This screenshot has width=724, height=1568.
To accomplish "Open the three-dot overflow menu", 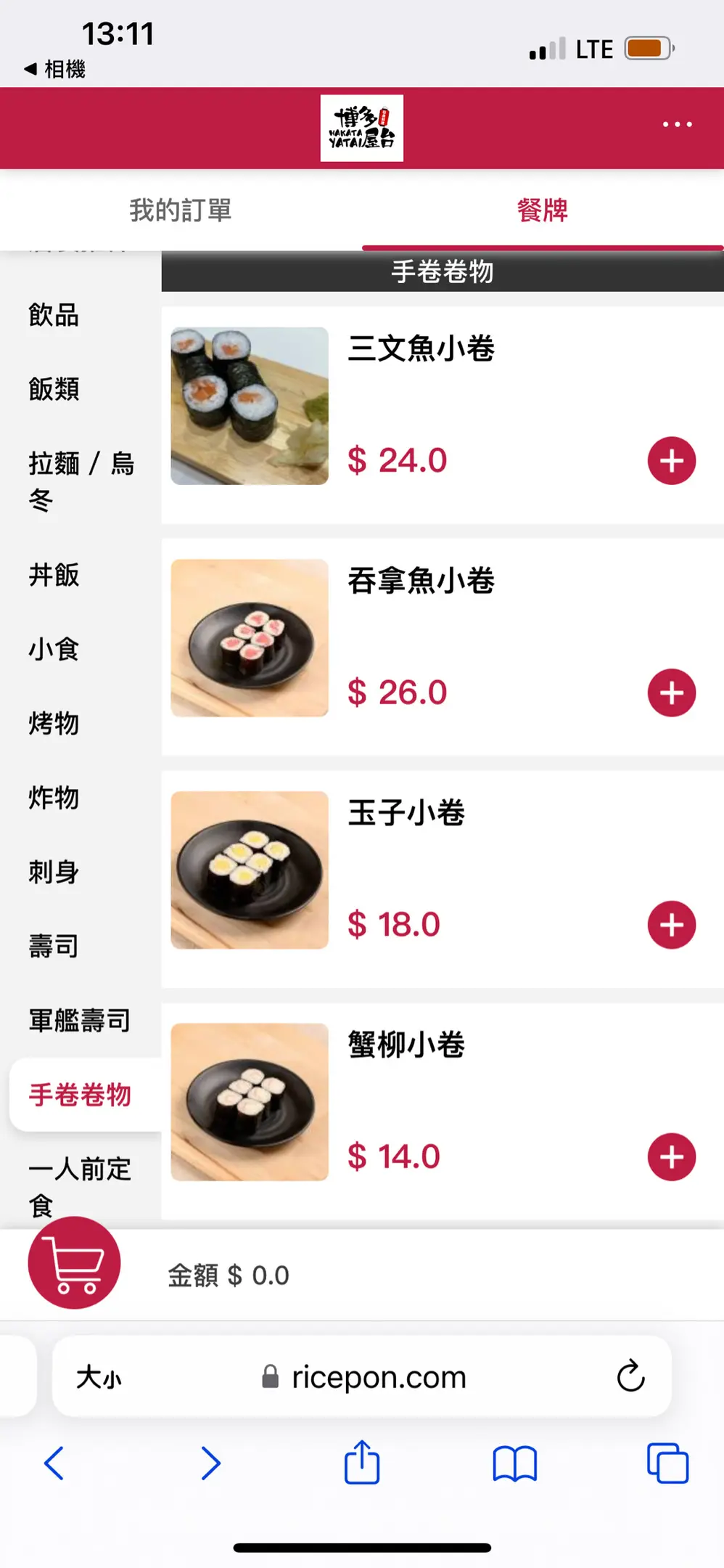I will [677, 125].
